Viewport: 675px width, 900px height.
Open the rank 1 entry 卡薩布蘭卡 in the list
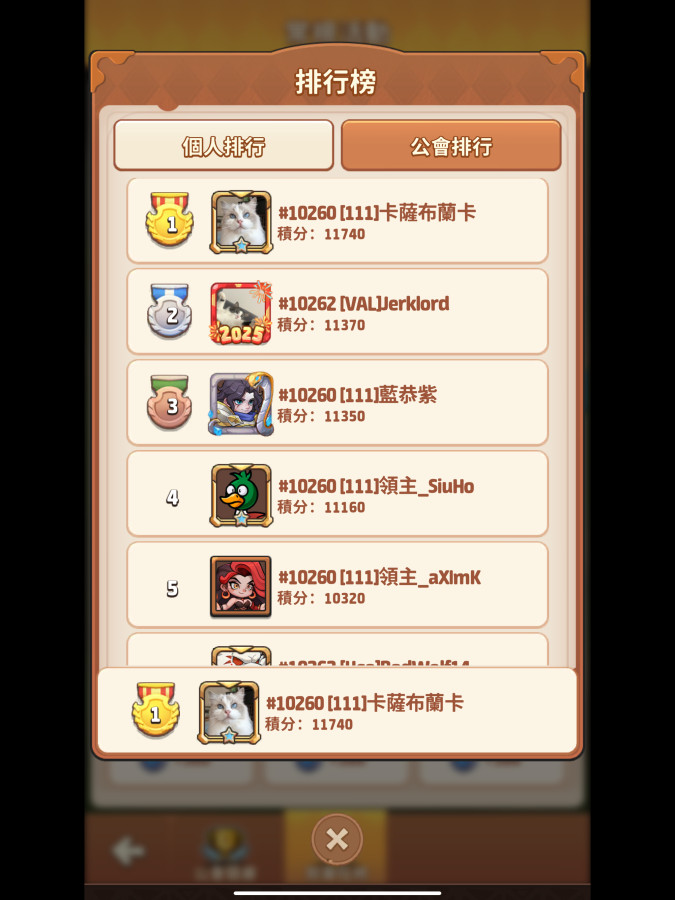pyautogui.click(x=337, y=221)
